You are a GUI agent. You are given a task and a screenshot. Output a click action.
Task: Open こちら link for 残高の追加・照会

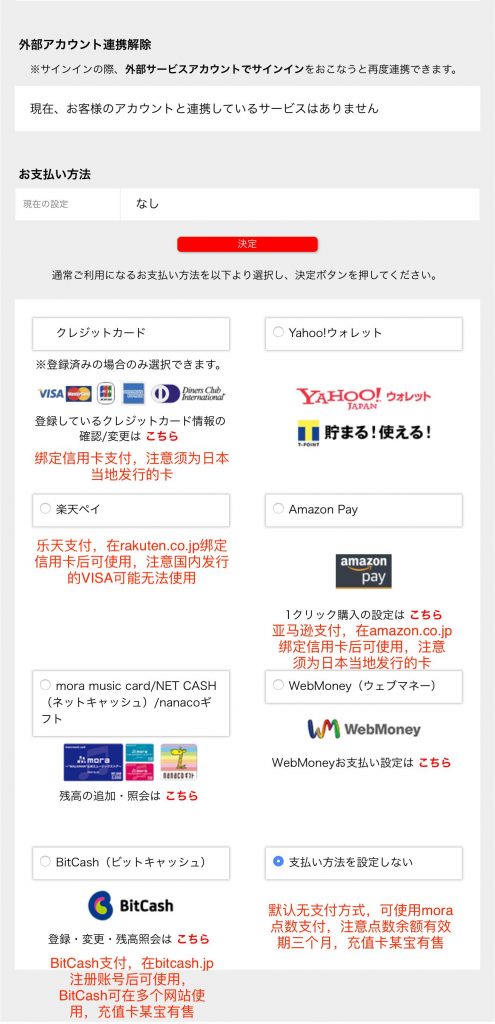coord(181,796)
